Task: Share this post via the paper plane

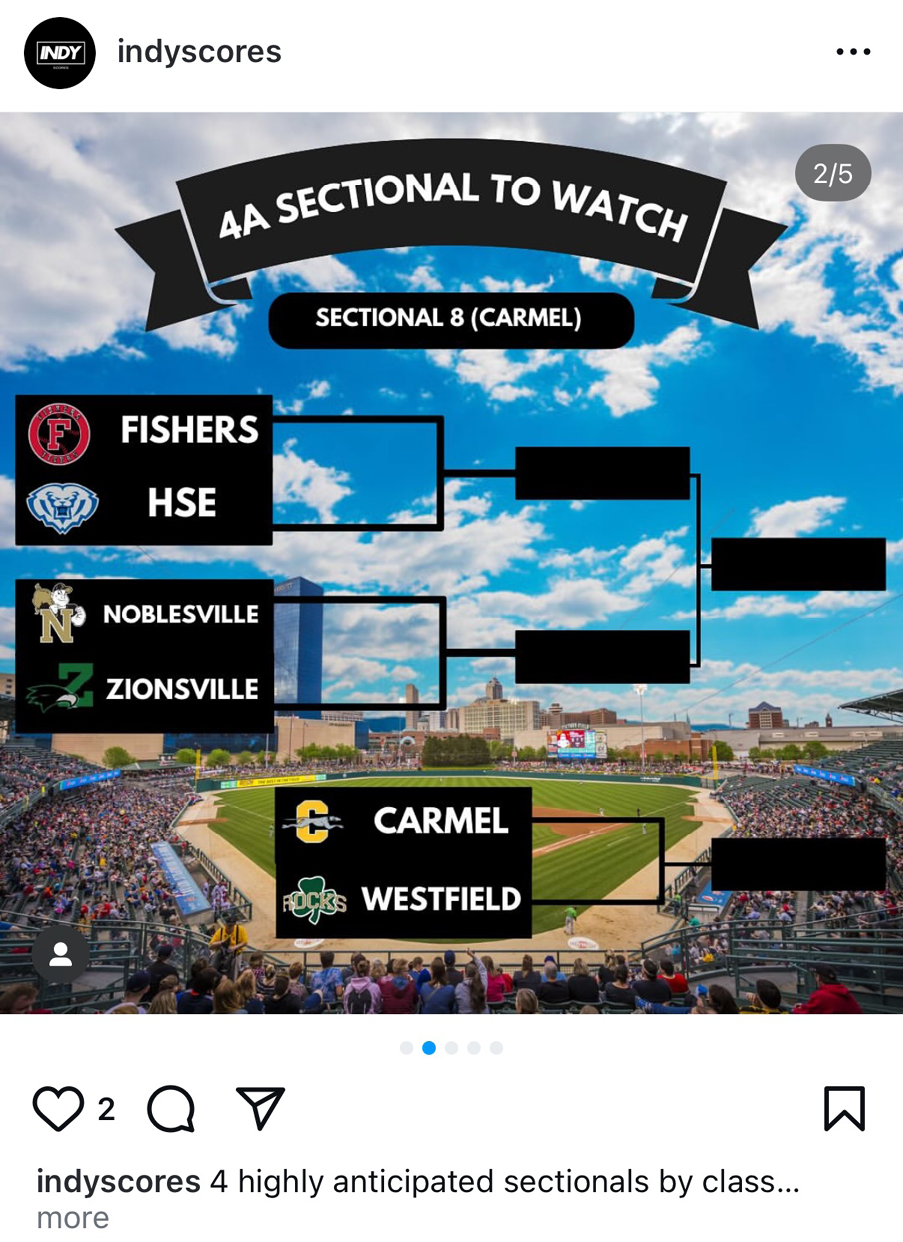Action: 261,1109
